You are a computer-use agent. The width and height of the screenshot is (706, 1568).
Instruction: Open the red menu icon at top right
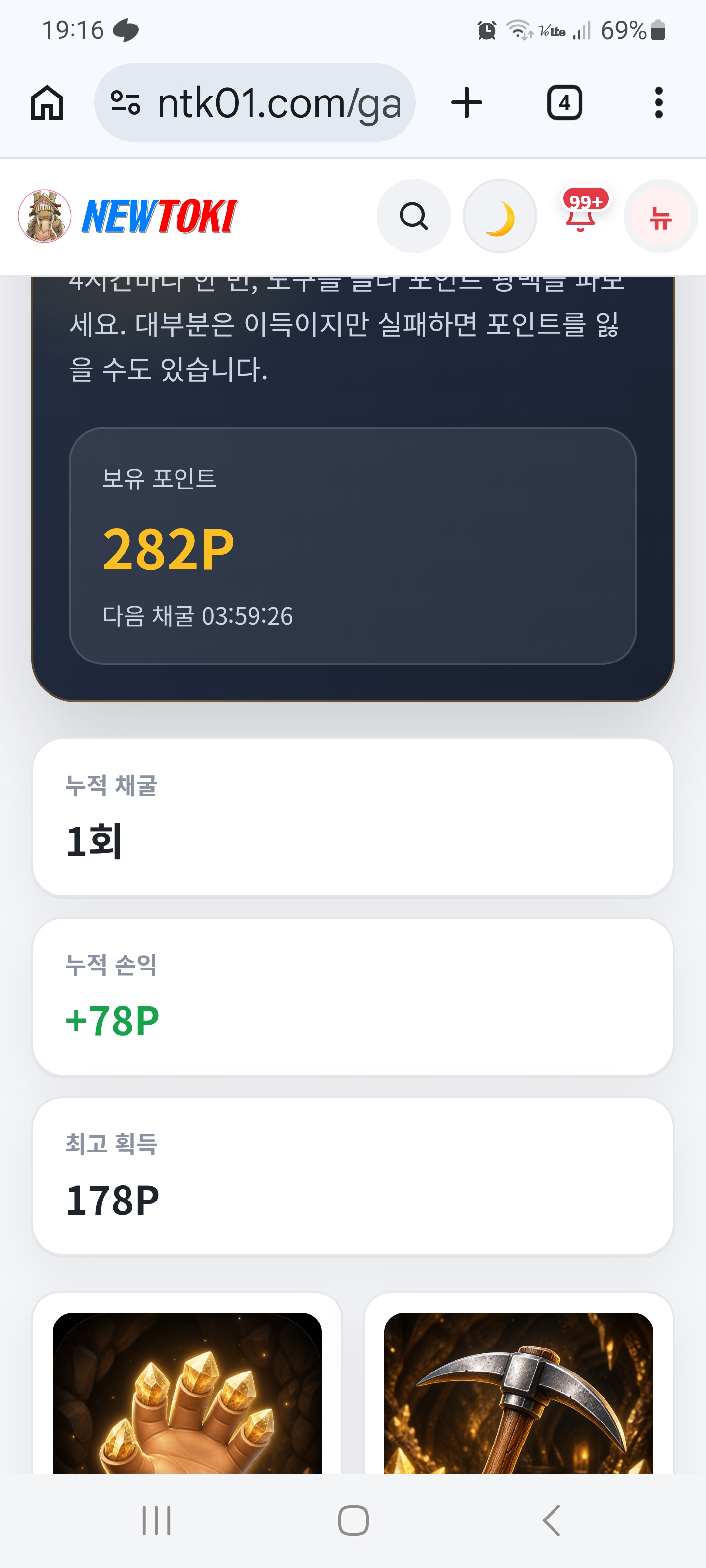660,216
